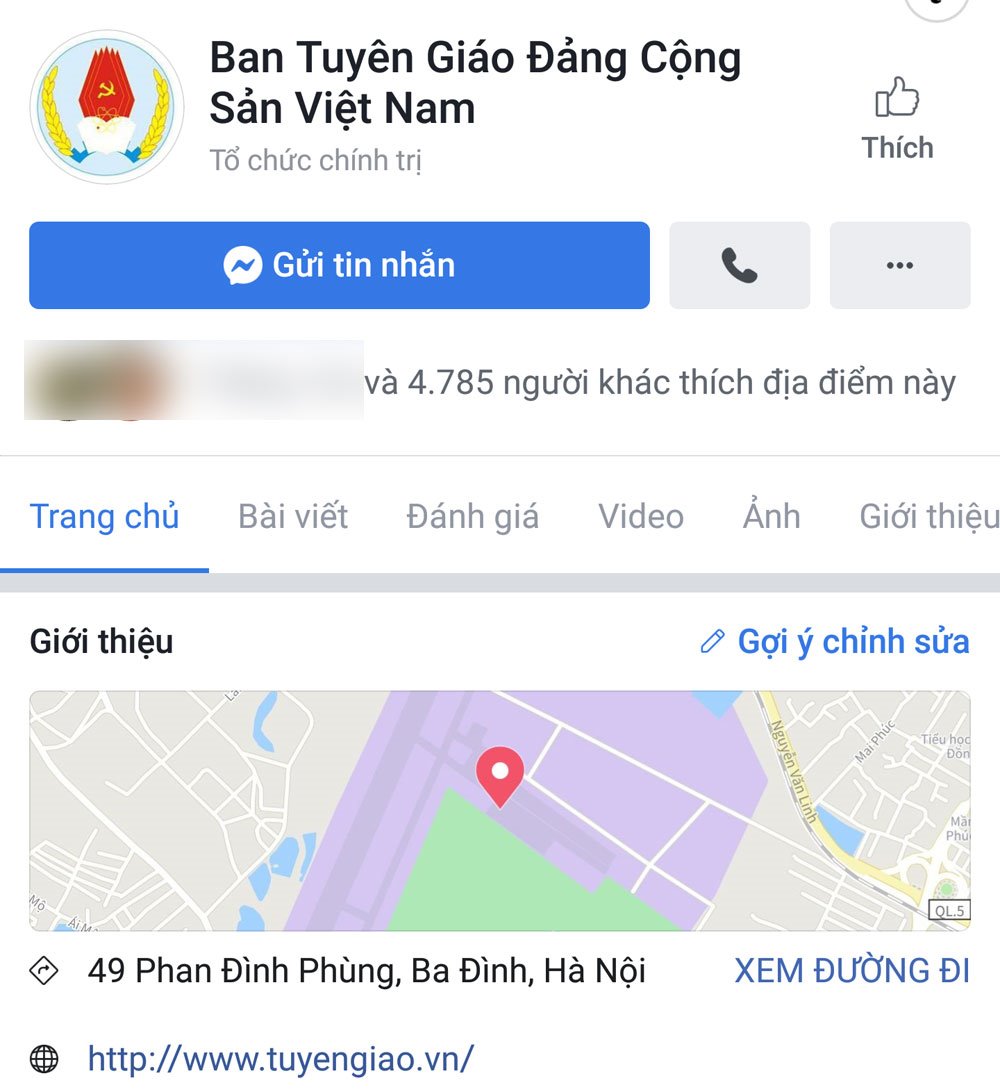
Task: Open the page's profile picture
Action: (107, 107)
